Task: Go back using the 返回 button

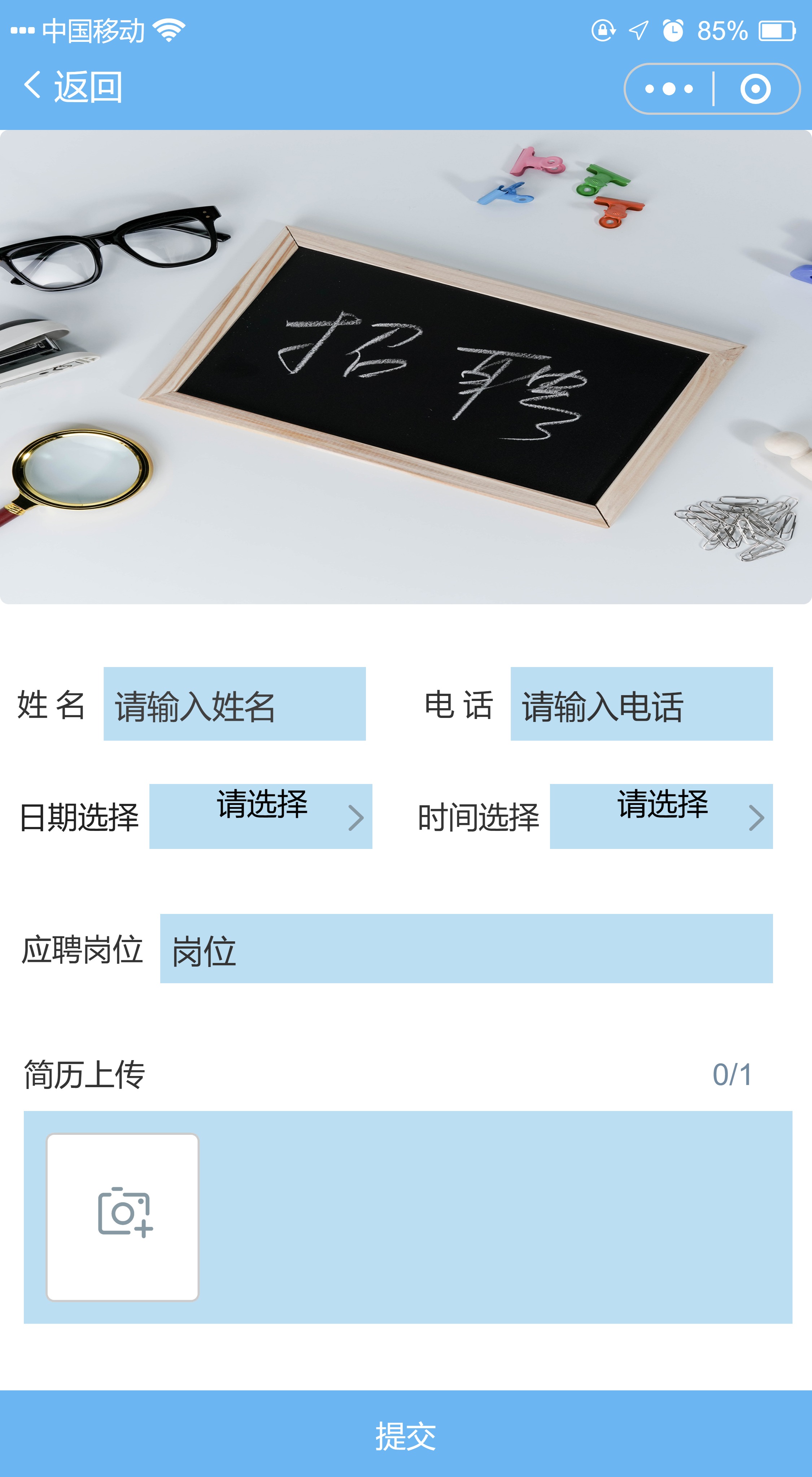Action: tap(73, 87)
